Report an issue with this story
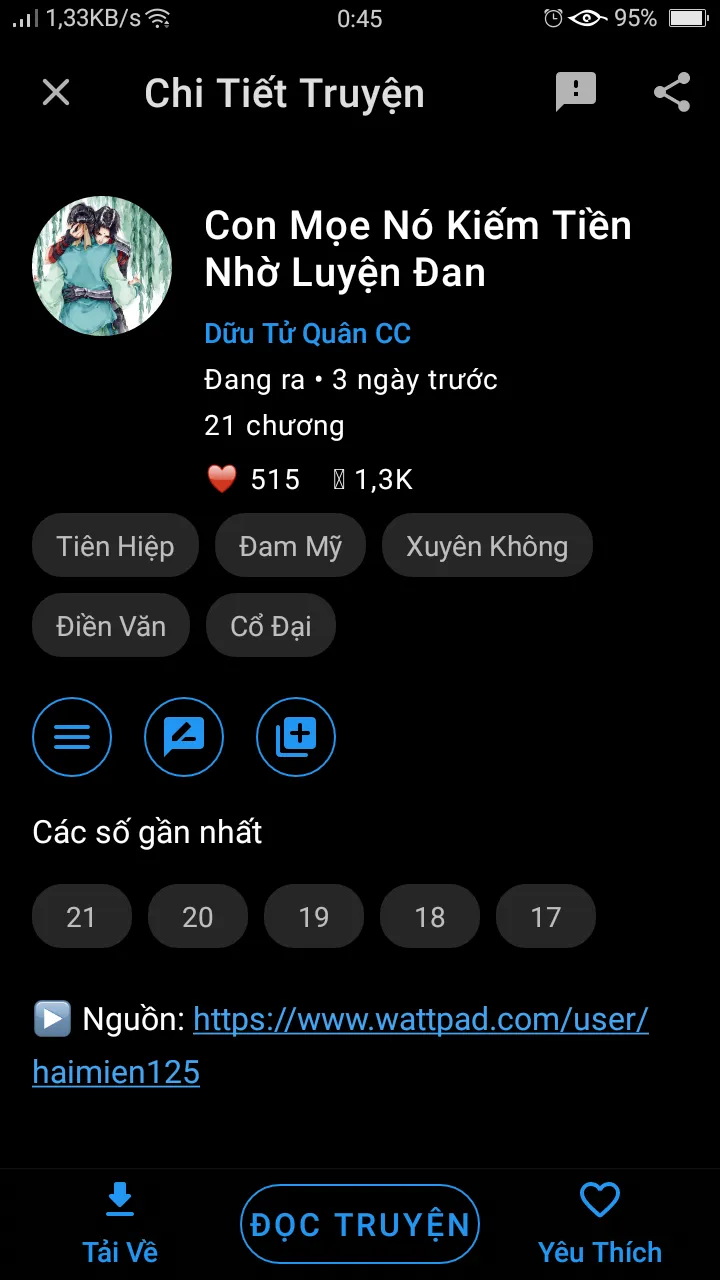This screenshot has width=720, height=1280. coord(575,93)
